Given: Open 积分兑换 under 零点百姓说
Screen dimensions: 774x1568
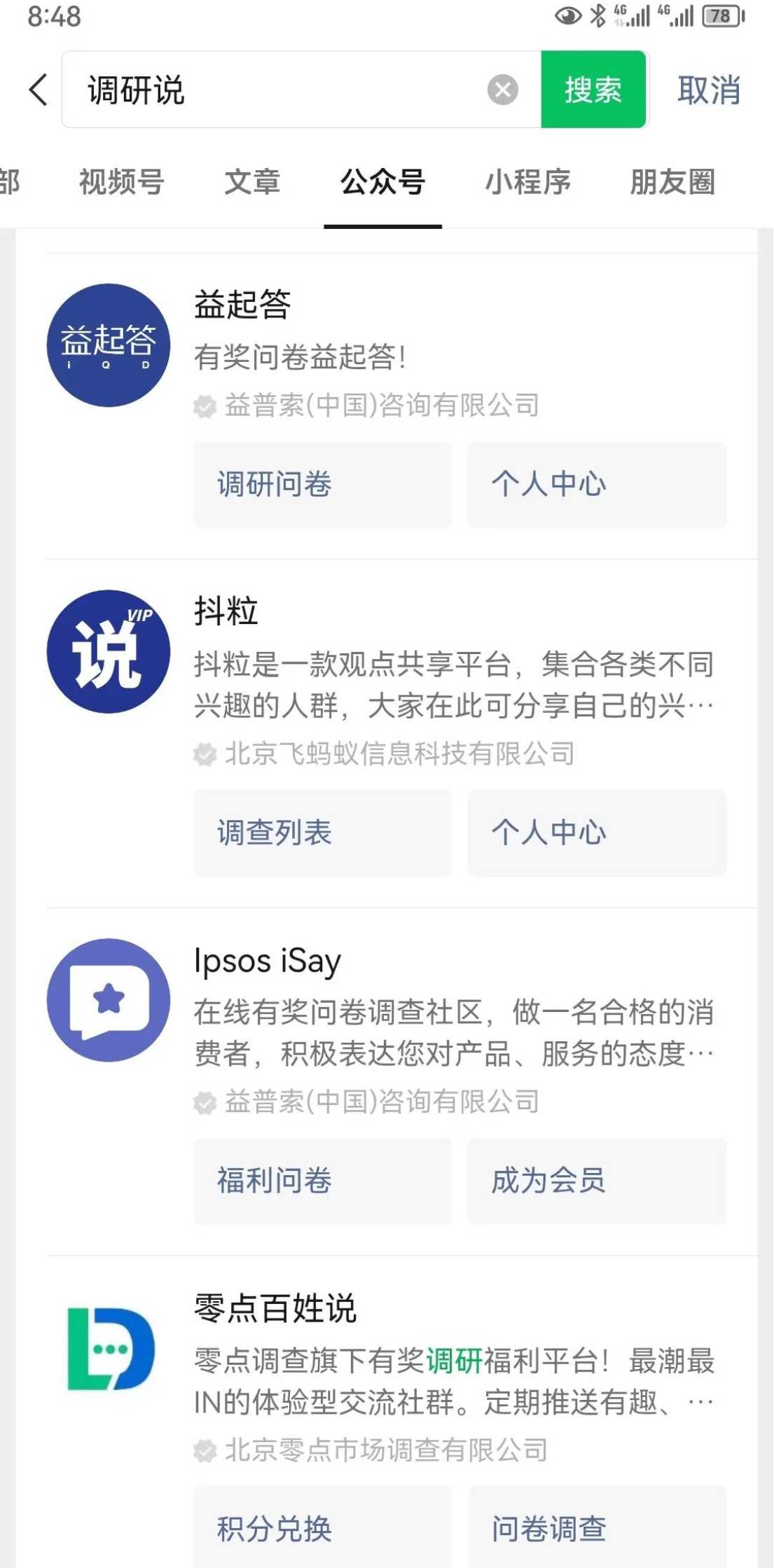Looking at the screenshot, I should [323, 1528].
